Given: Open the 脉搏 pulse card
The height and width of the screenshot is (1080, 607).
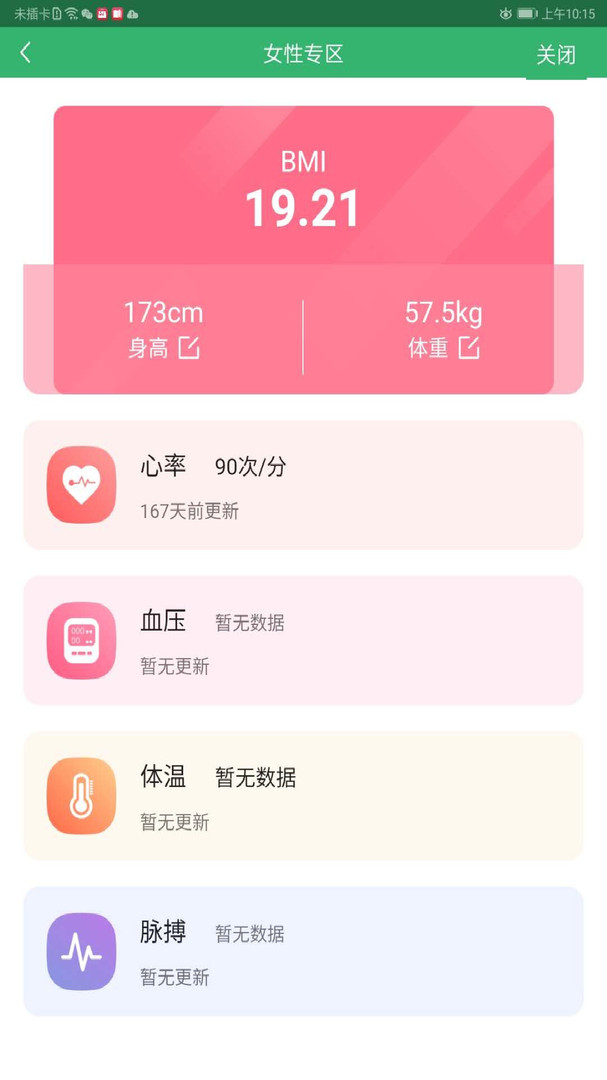Looking at the screenshot, I should point(303,951).
